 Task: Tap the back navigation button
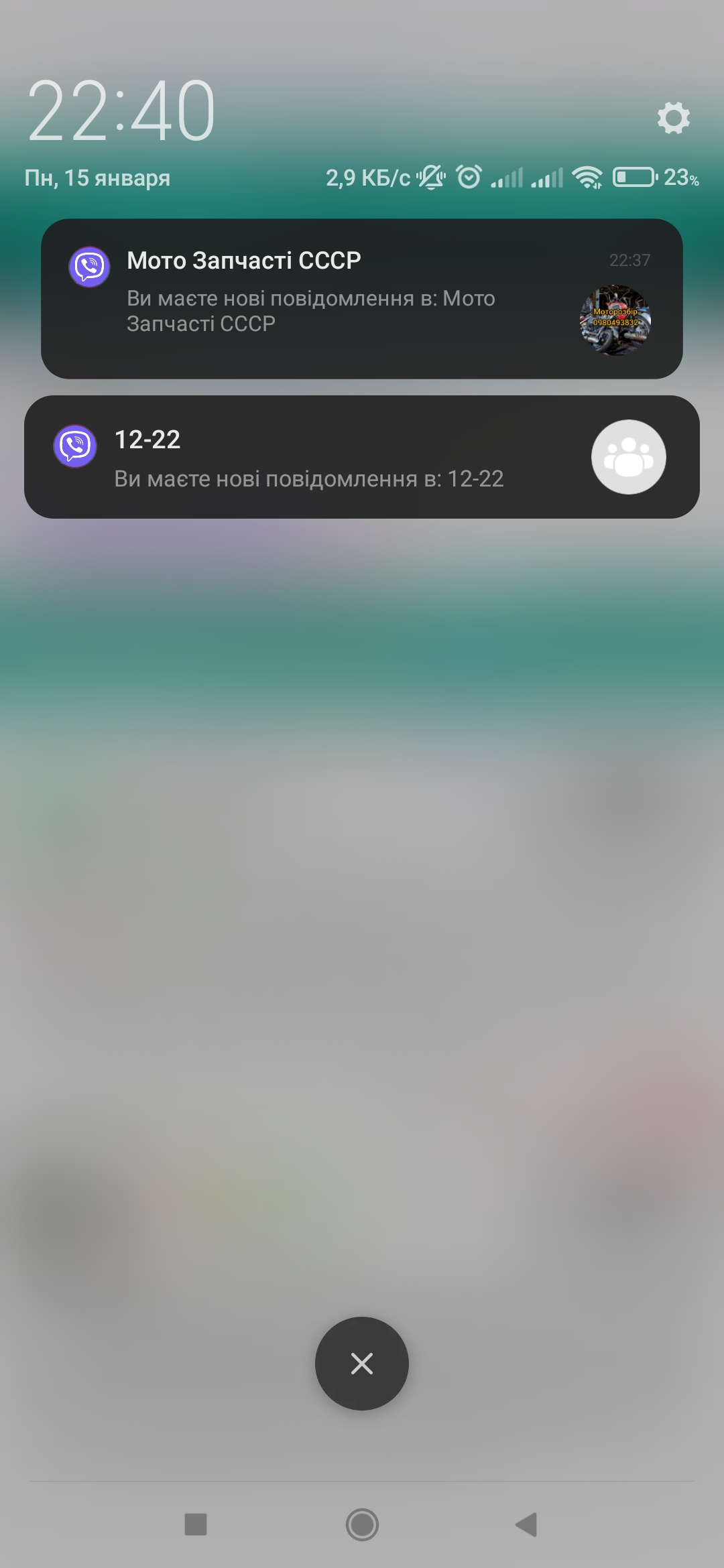coord(527,1525)
